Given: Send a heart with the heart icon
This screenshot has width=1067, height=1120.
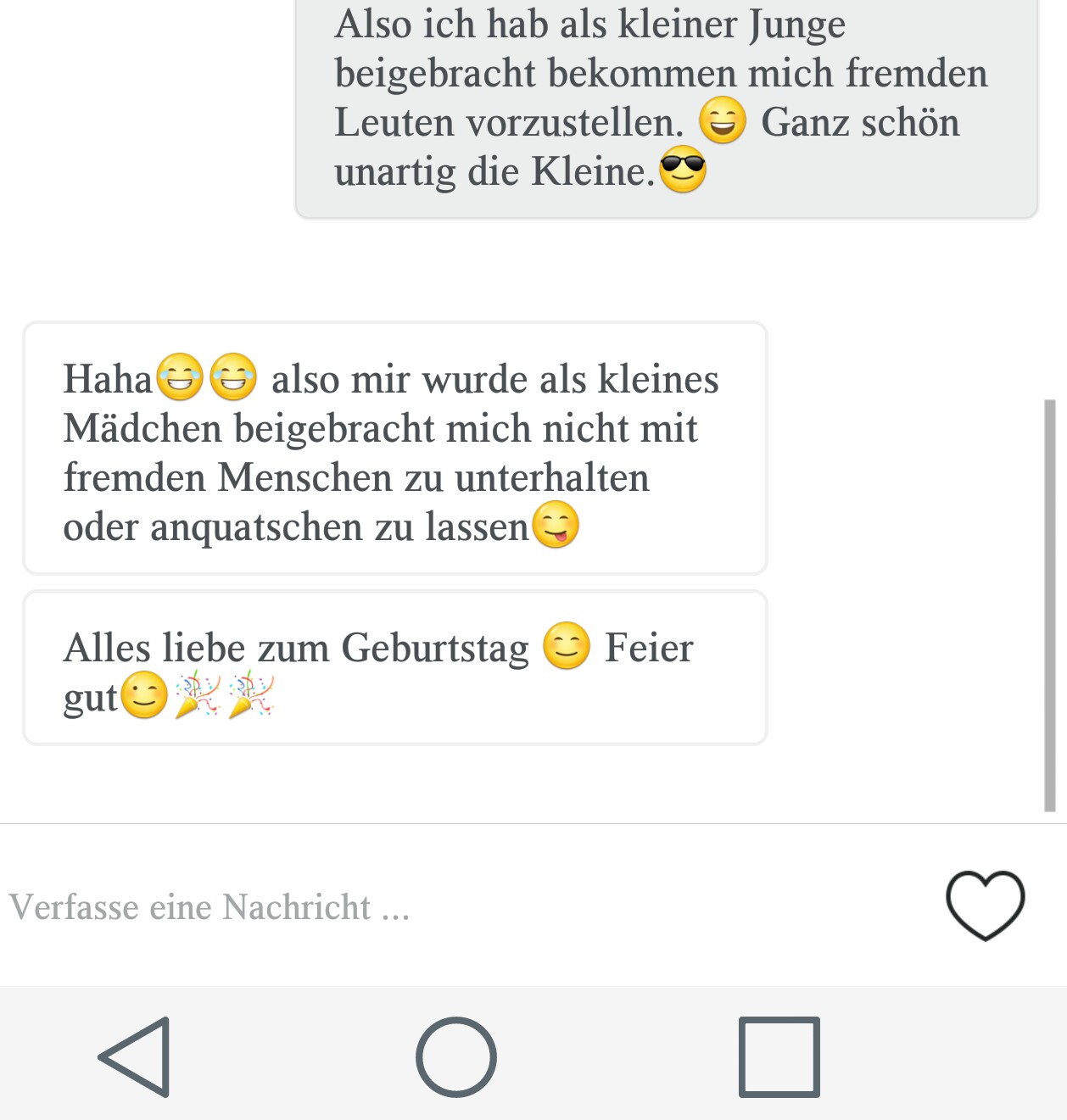Looking at the screenshot, I should pos(985,905).
